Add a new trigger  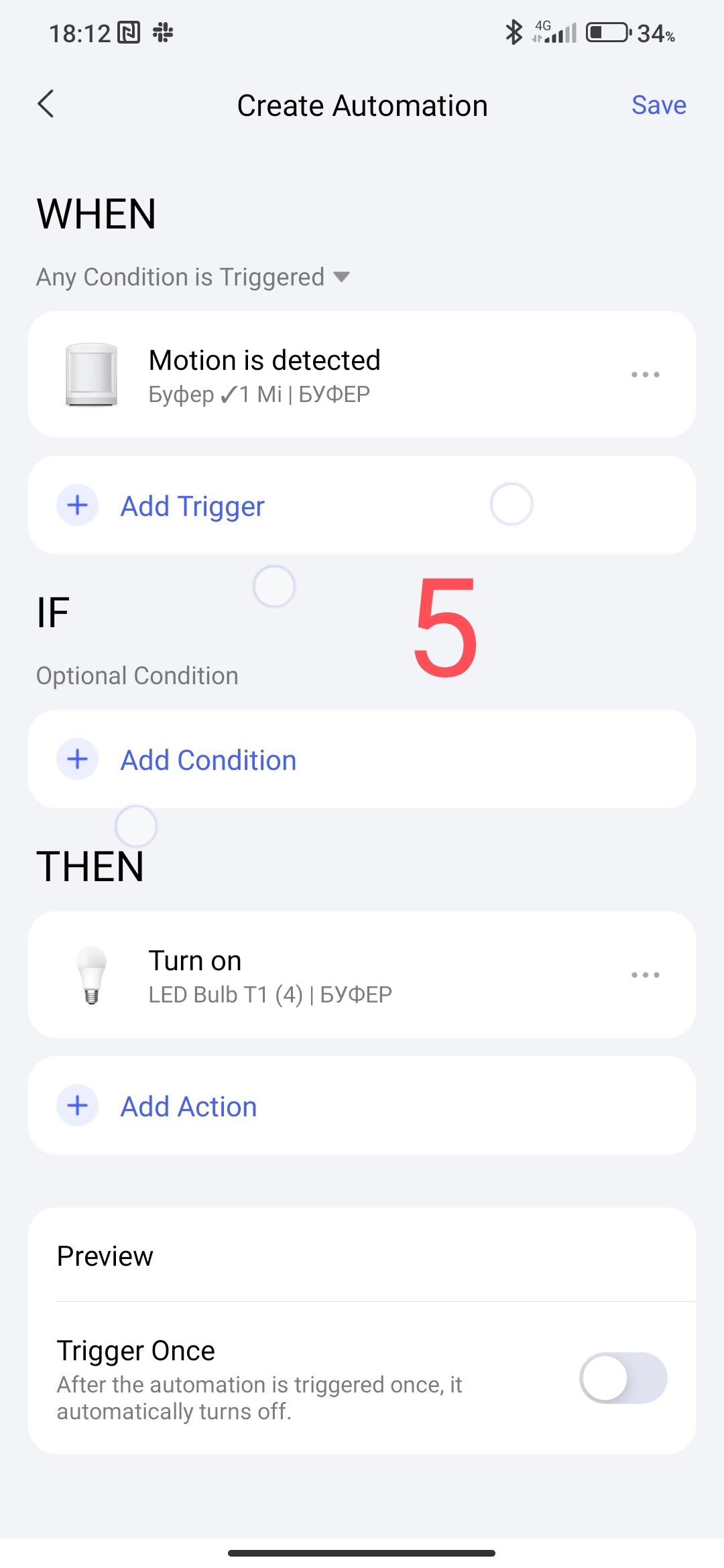(192, 506)
